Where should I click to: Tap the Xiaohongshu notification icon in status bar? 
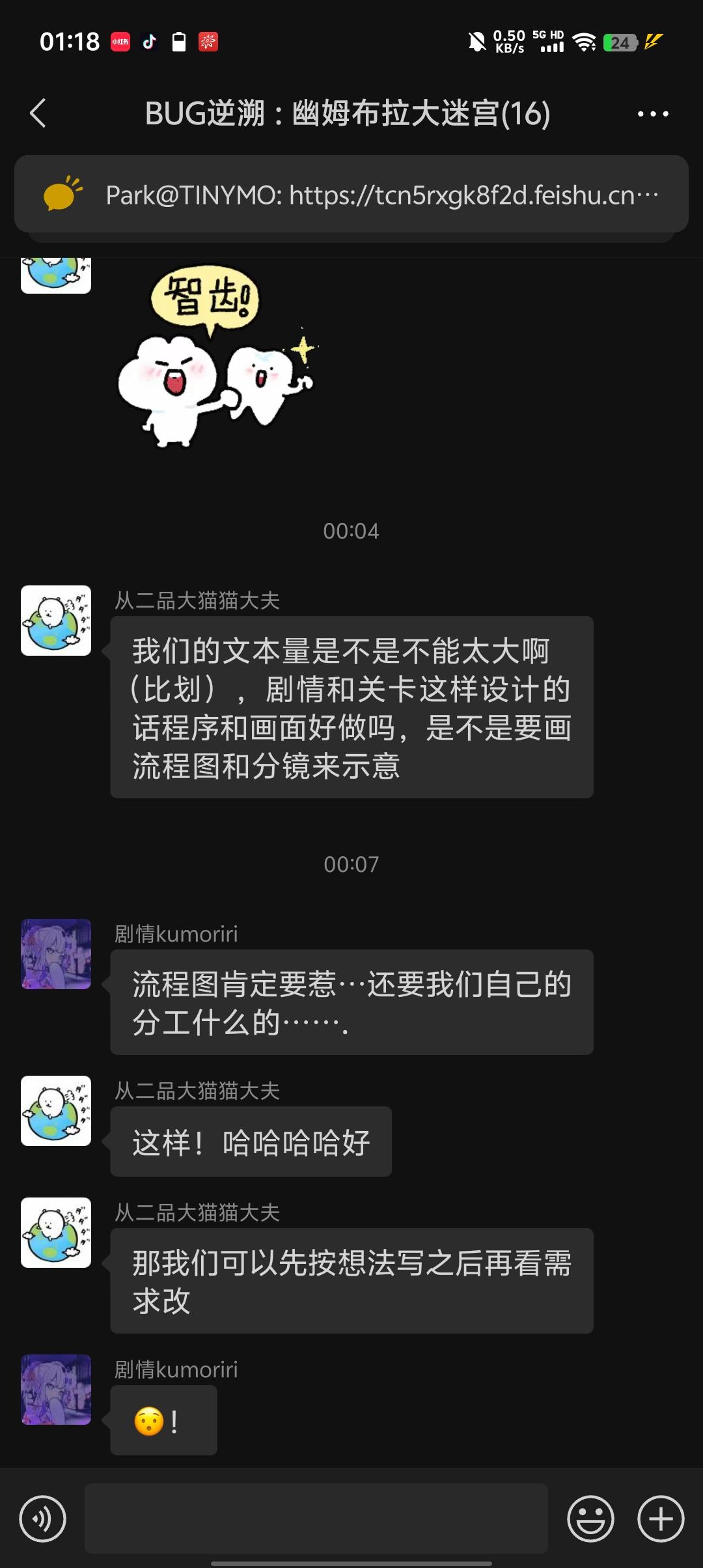pos(120,42)
